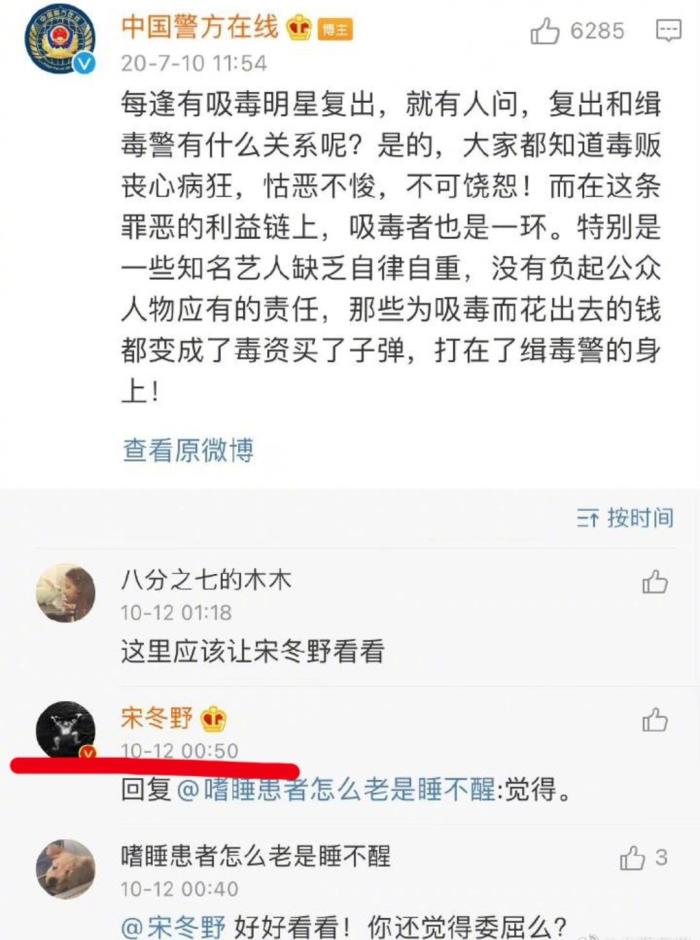Open the original post via 查看原微博
Image resolution: width=700 pixels, height=940 pixels.
point(188,450)
